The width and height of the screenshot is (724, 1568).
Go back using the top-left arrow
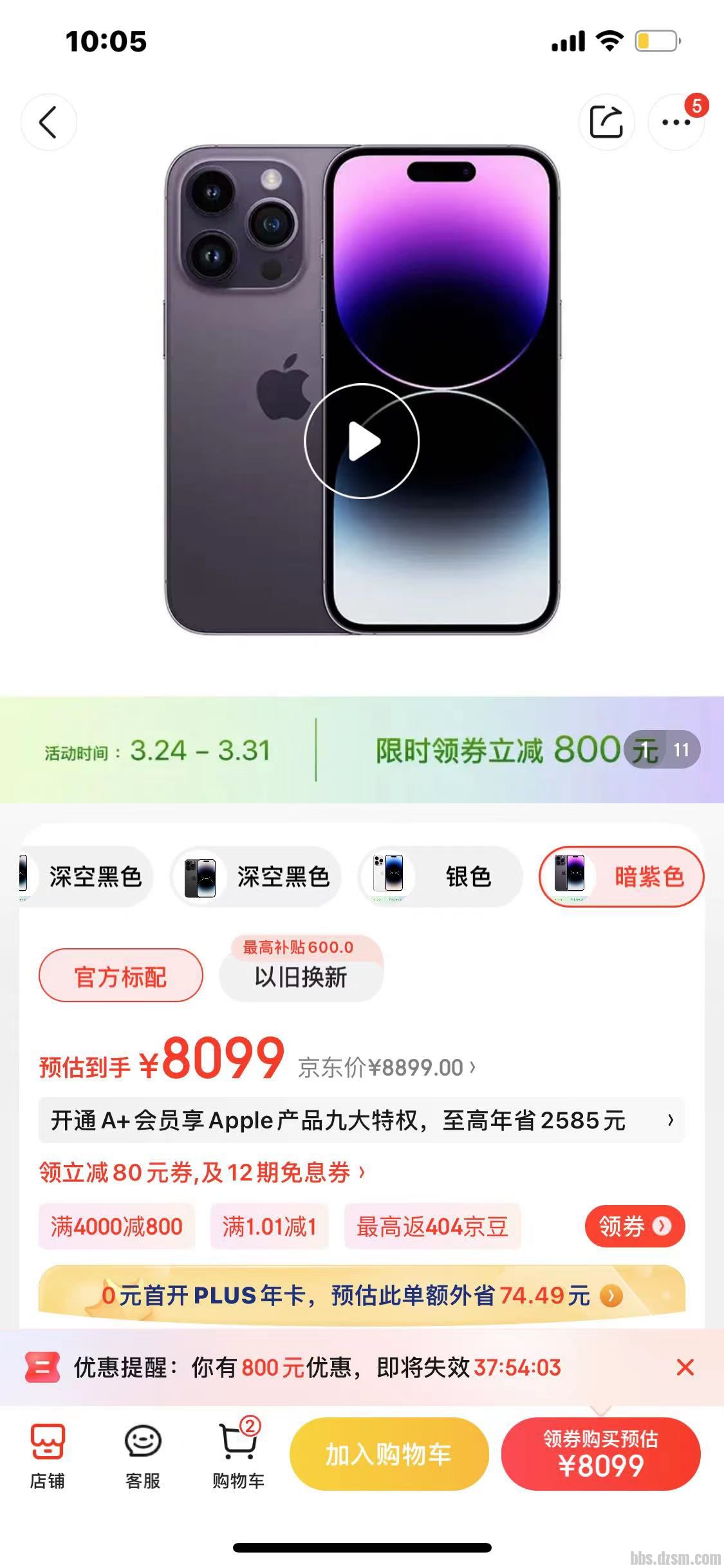(48, 122)
